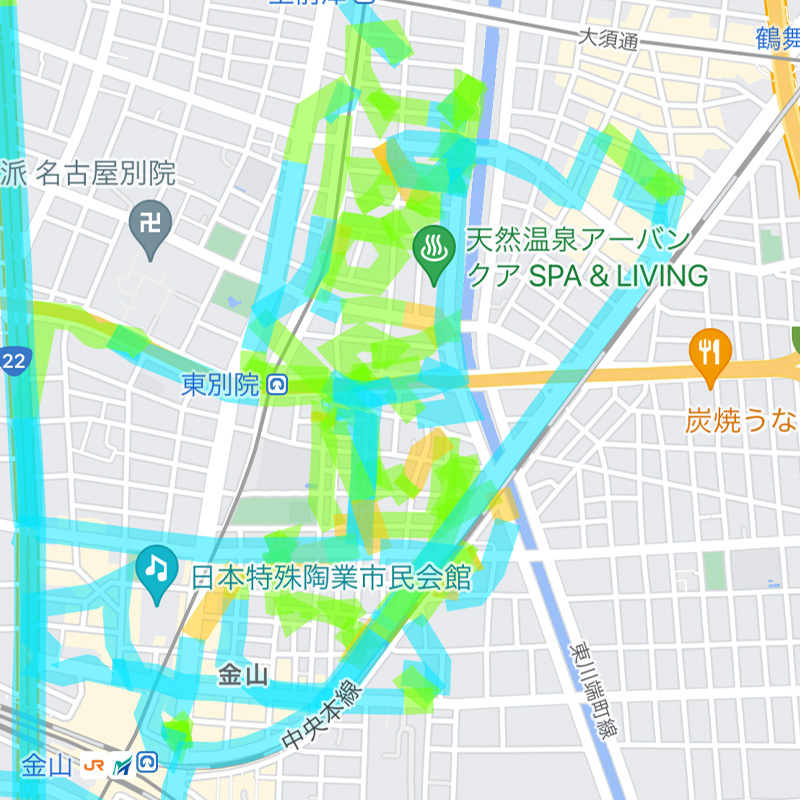Screen dimensions: 800x800
Task: Open the 天然温泉アーバンクア SPA & LIVING marker
Action: [x=435, y=244]
